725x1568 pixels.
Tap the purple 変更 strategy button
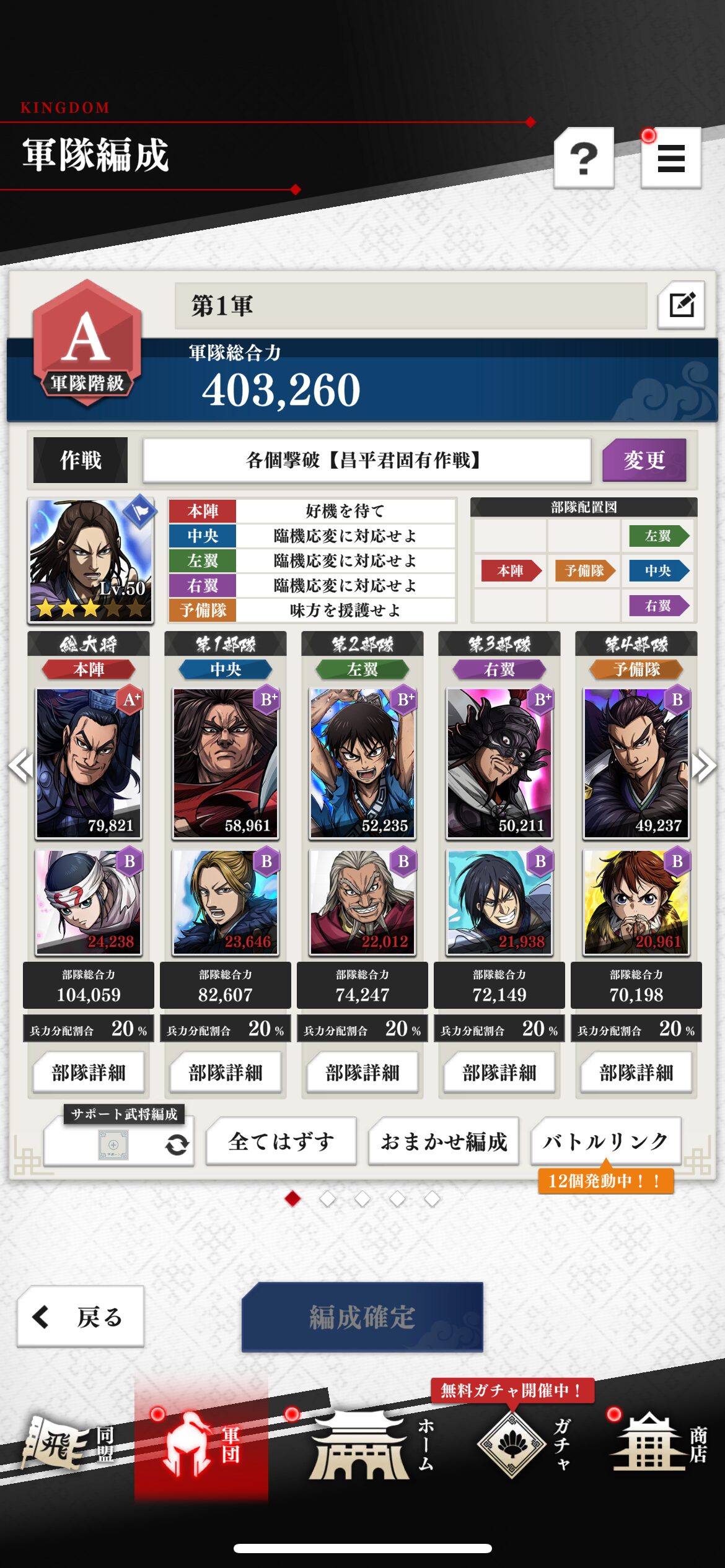[x=644, y=460]
